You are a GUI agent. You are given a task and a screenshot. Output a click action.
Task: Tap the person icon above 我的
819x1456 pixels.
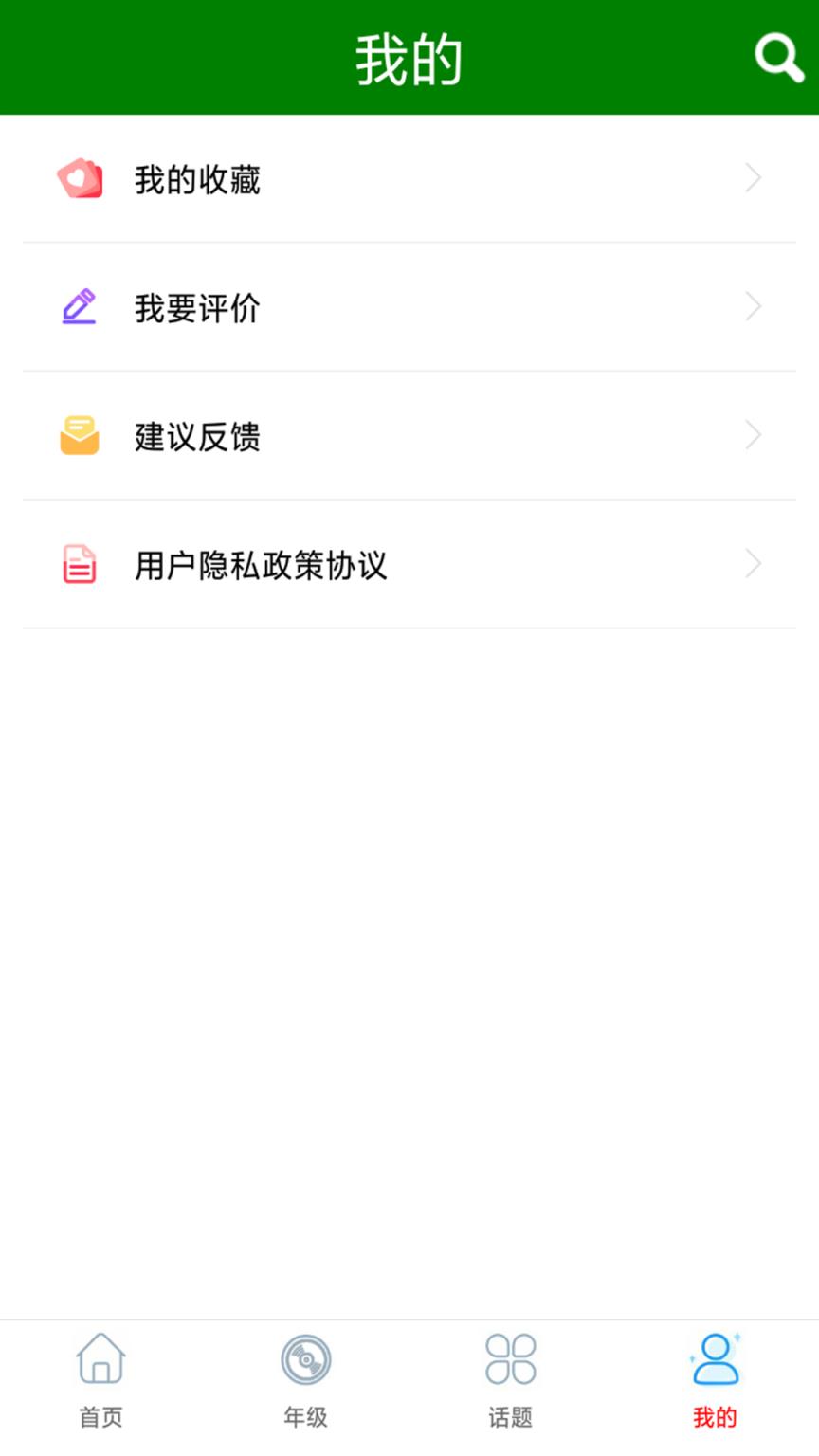717,1357
